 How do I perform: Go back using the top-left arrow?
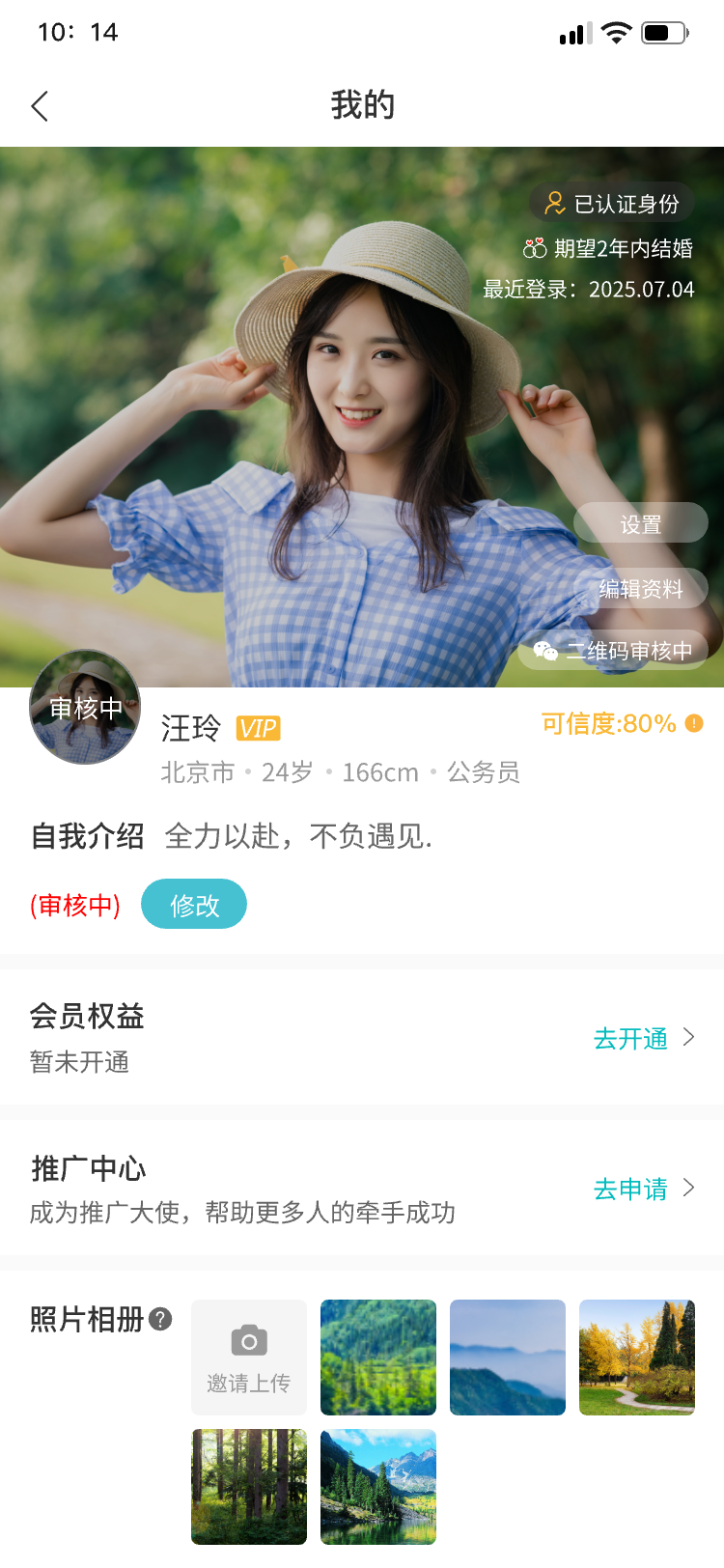tap(40, 105)
